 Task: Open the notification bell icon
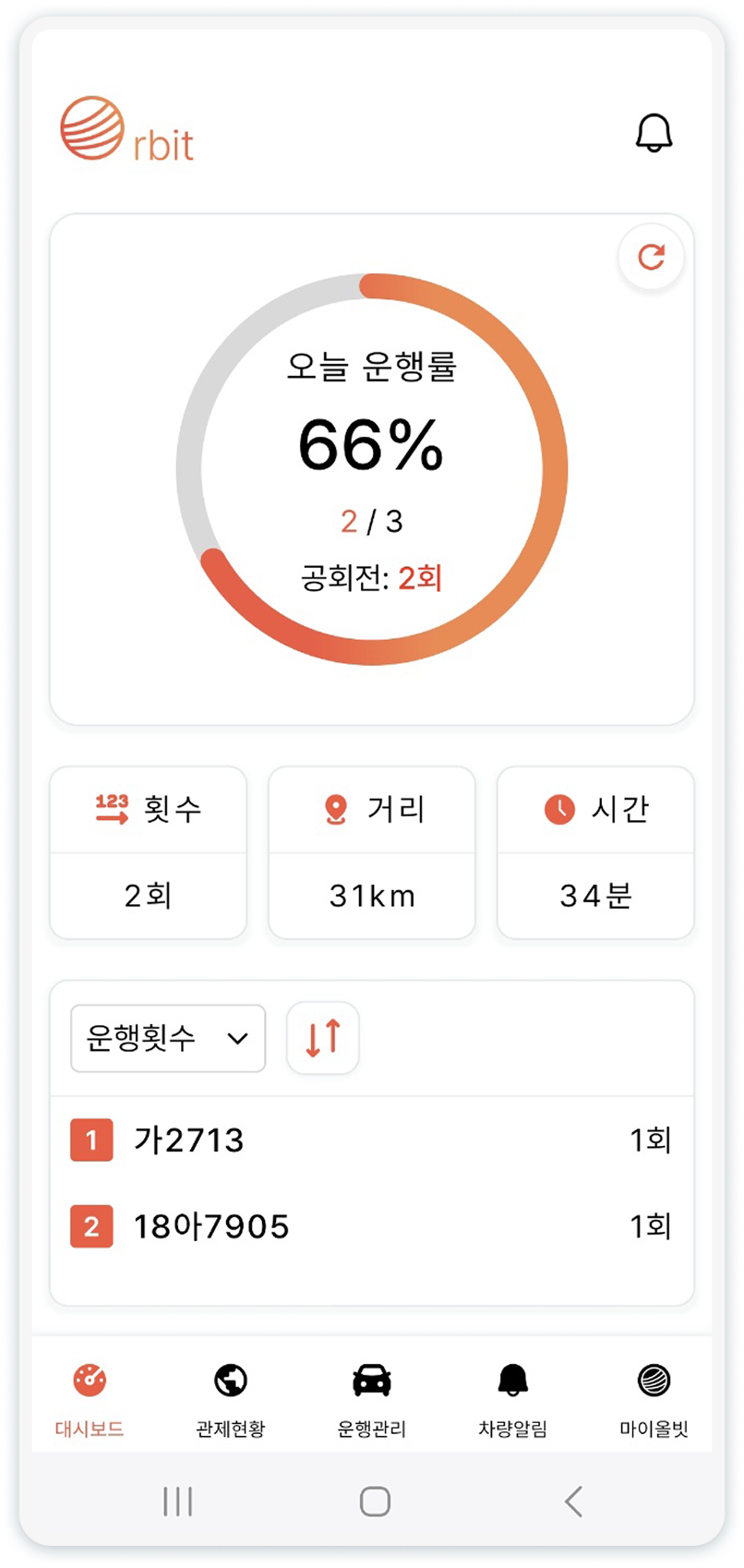pyautogui.click(x=655, y=132)
